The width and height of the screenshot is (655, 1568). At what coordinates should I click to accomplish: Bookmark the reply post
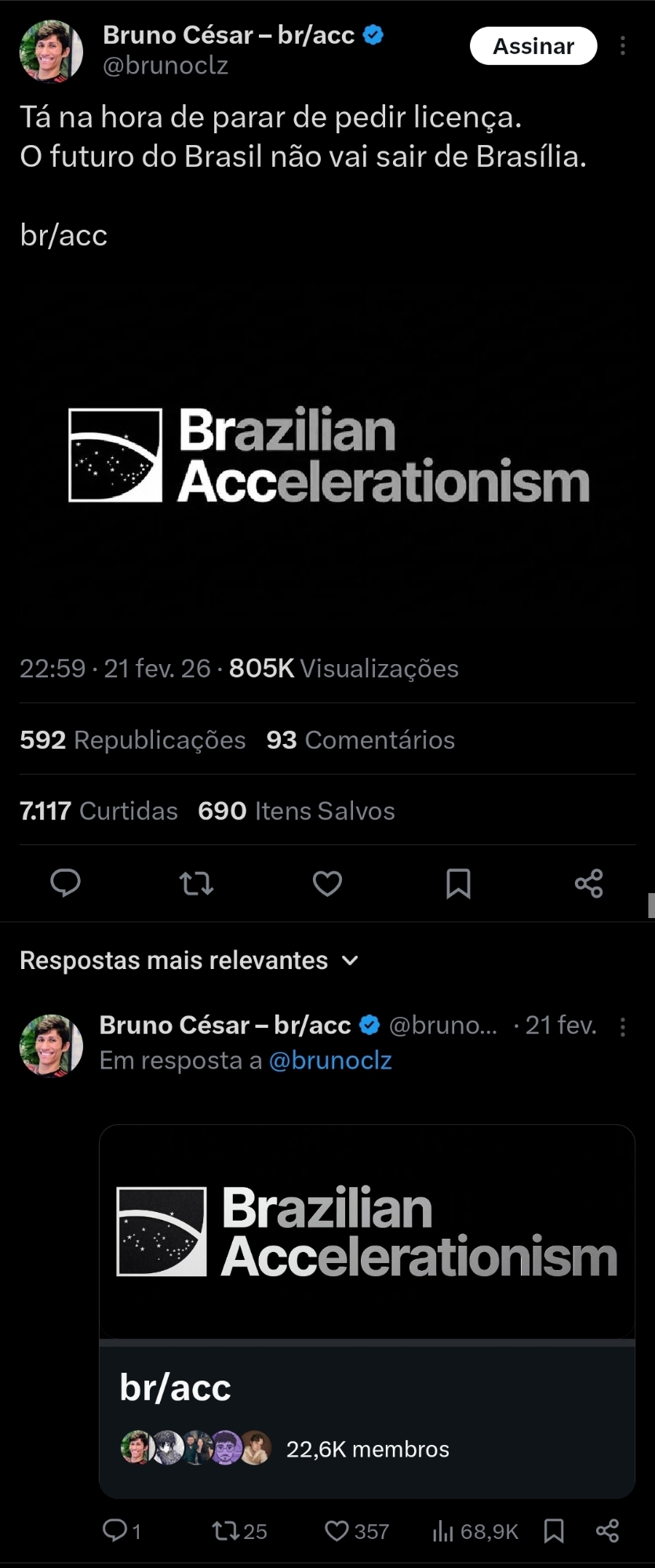554,1530
